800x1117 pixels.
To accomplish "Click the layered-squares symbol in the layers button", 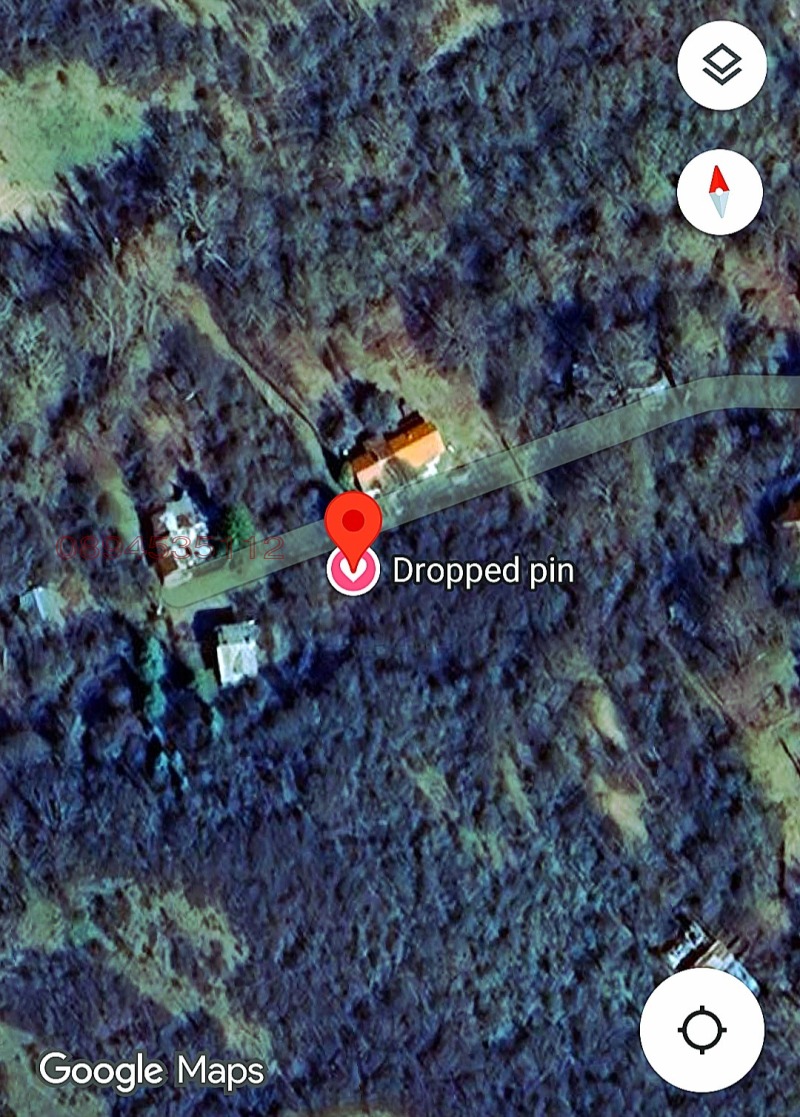I will (x=722, y=64).
